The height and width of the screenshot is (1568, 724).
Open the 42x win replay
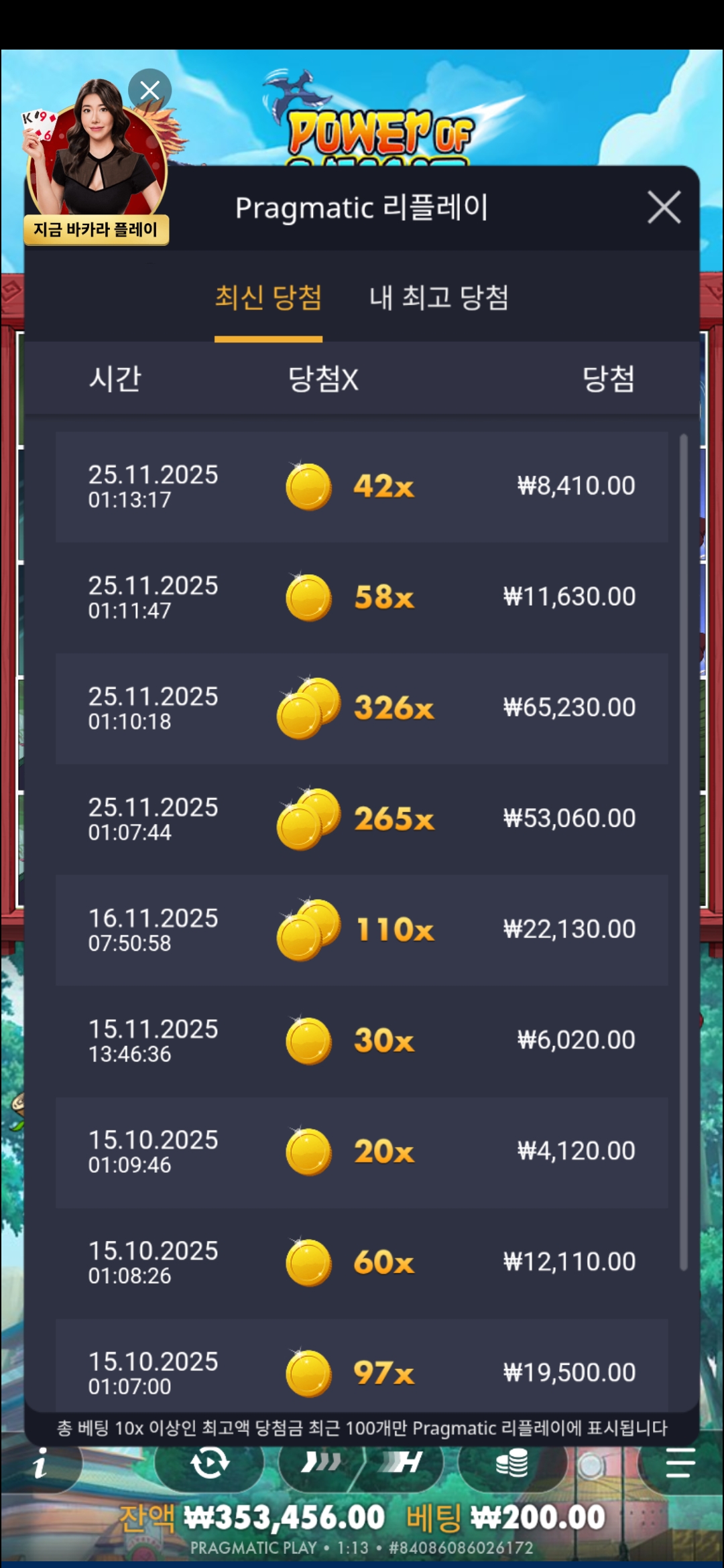(x=361, y=486)
